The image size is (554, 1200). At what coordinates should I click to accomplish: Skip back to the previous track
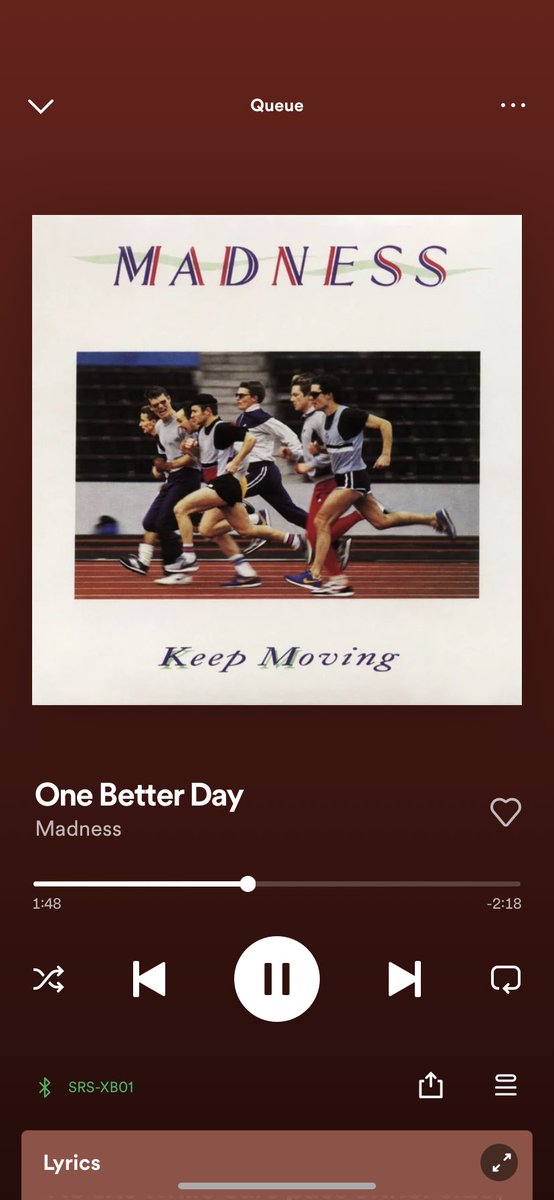[x=149, y=979]
